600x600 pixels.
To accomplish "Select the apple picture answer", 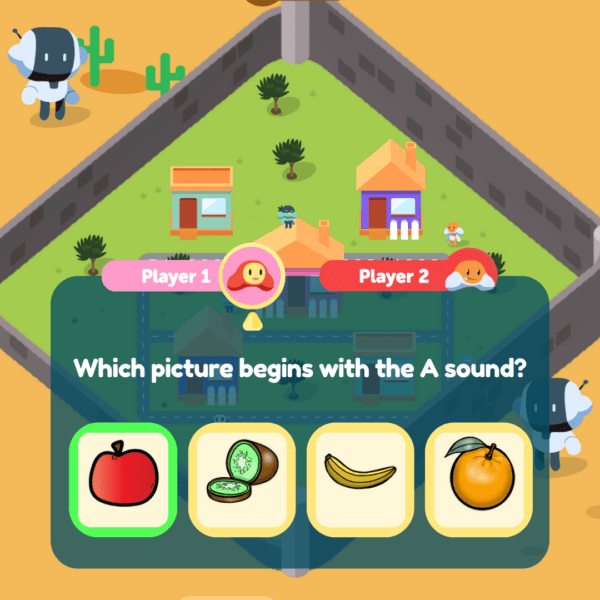I will point(123,477).
